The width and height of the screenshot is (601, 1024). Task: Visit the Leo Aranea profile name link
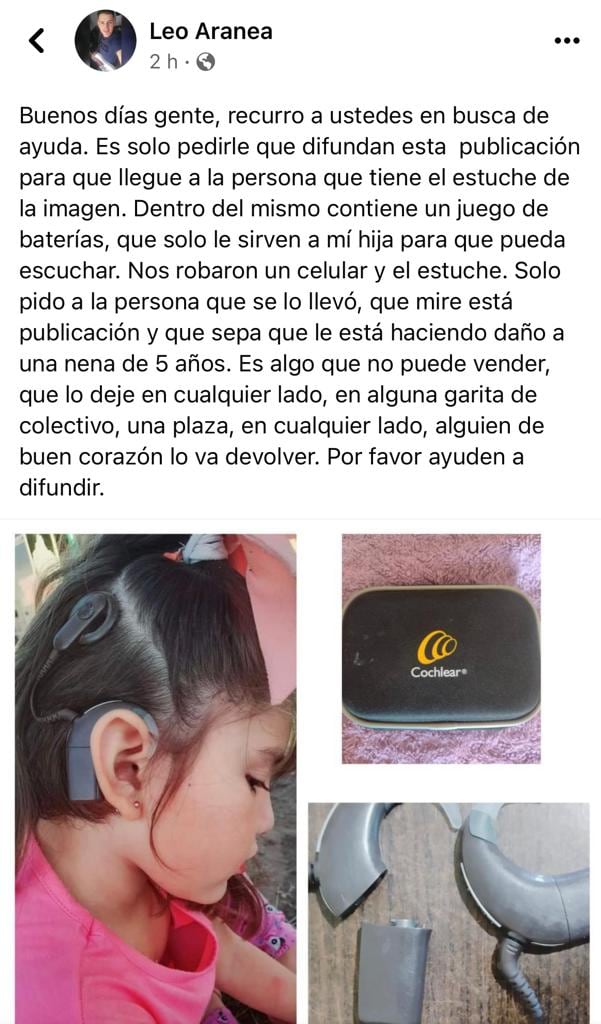coord(210,31)
